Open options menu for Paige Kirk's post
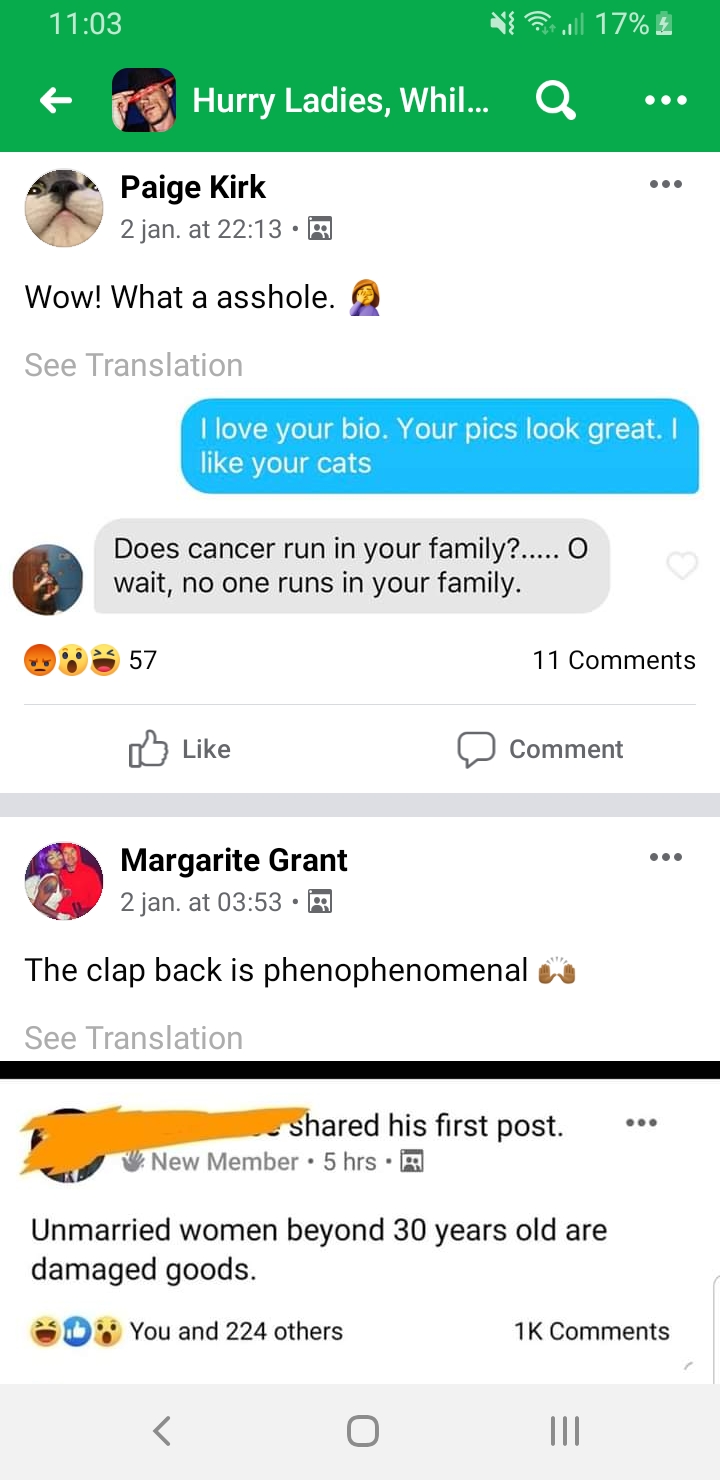This screenshot has width=720, height=1480. pyautogui.click(x=666, y=184)
